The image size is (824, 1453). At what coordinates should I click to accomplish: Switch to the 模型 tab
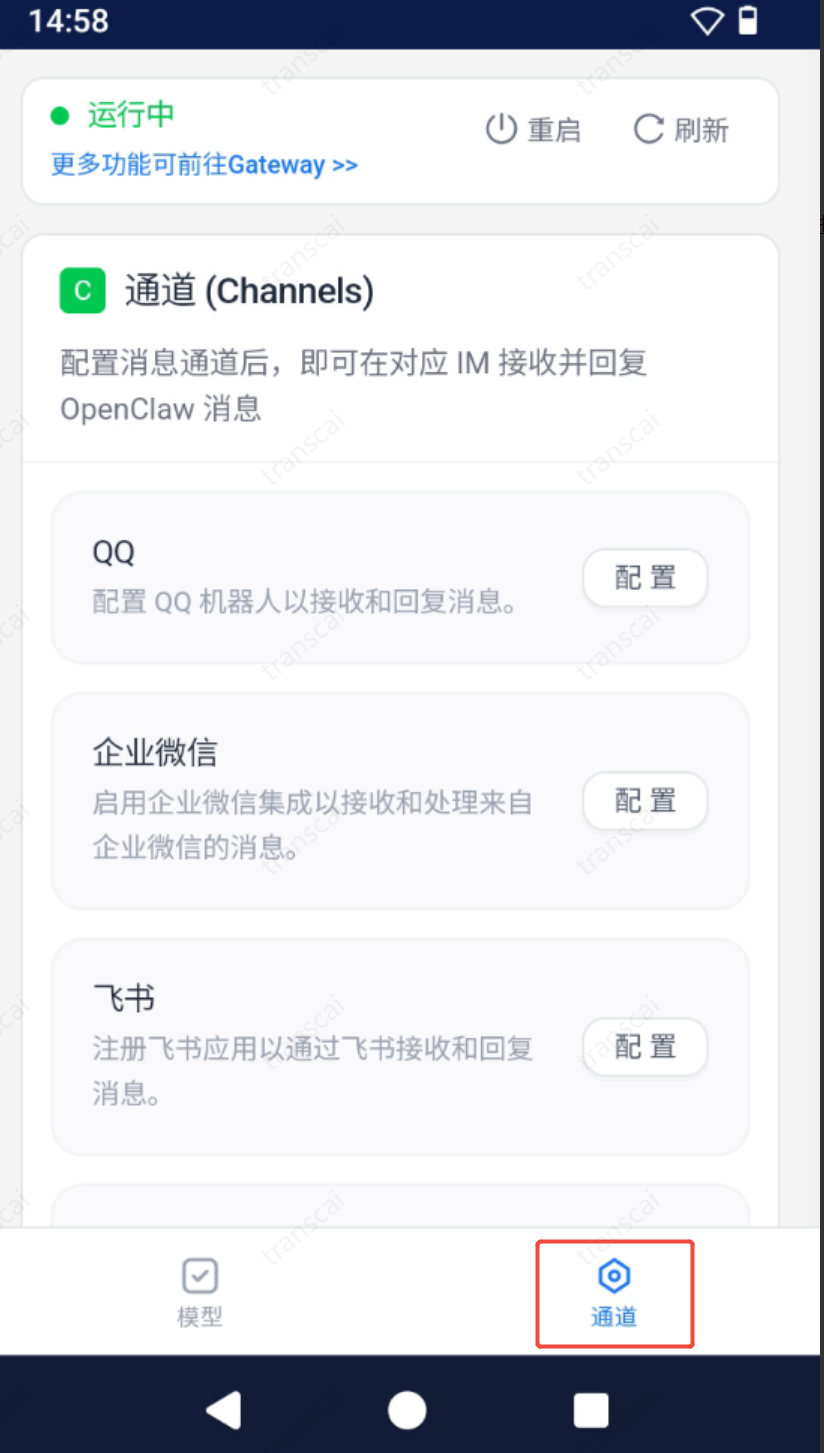tap(200, 1293)
